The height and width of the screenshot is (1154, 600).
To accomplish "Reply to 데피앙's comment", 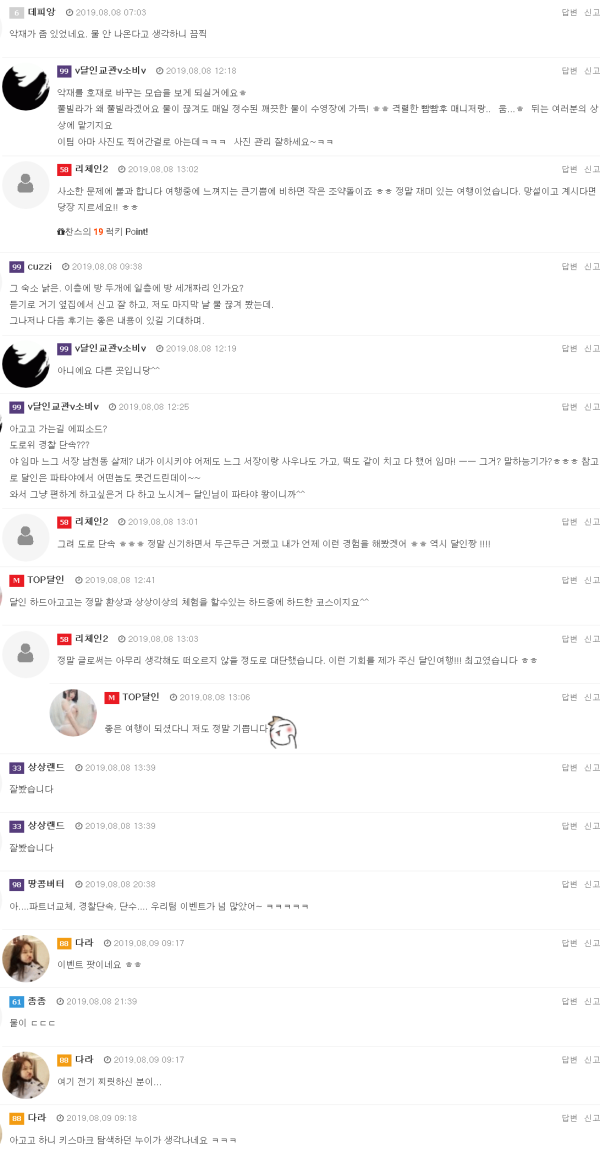I will pyautogui.click(x=569, y=12).
